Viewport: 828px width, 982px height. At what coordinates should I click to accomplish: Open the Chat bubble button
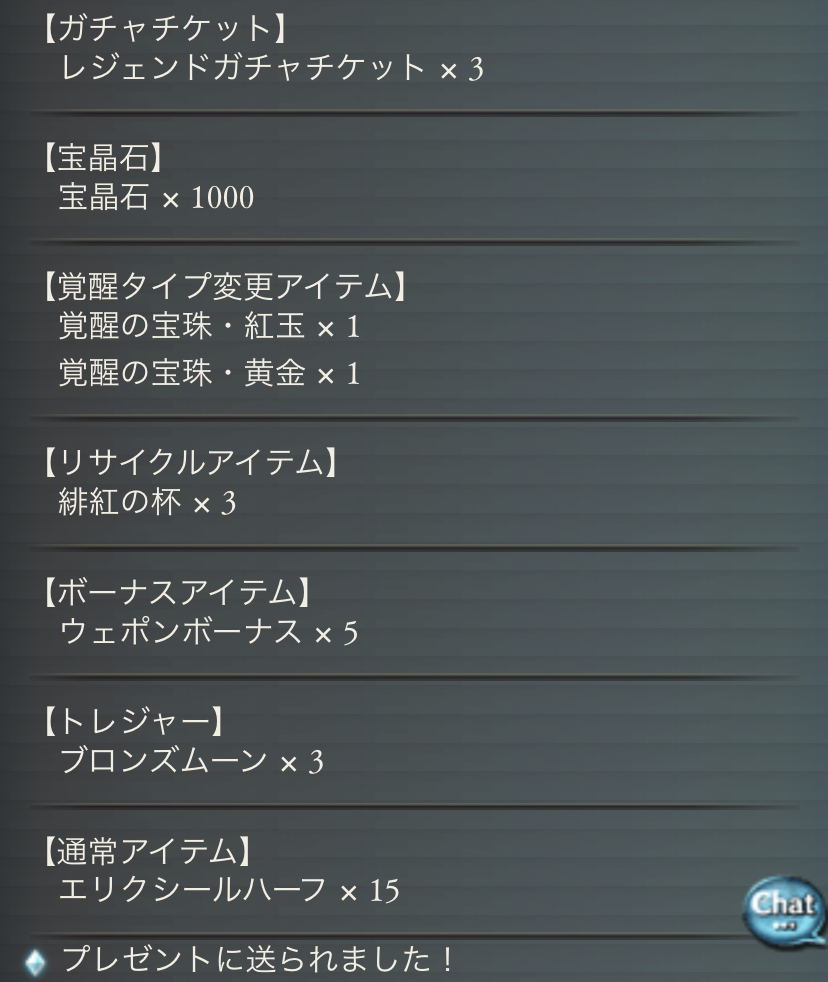click(783, 908)
